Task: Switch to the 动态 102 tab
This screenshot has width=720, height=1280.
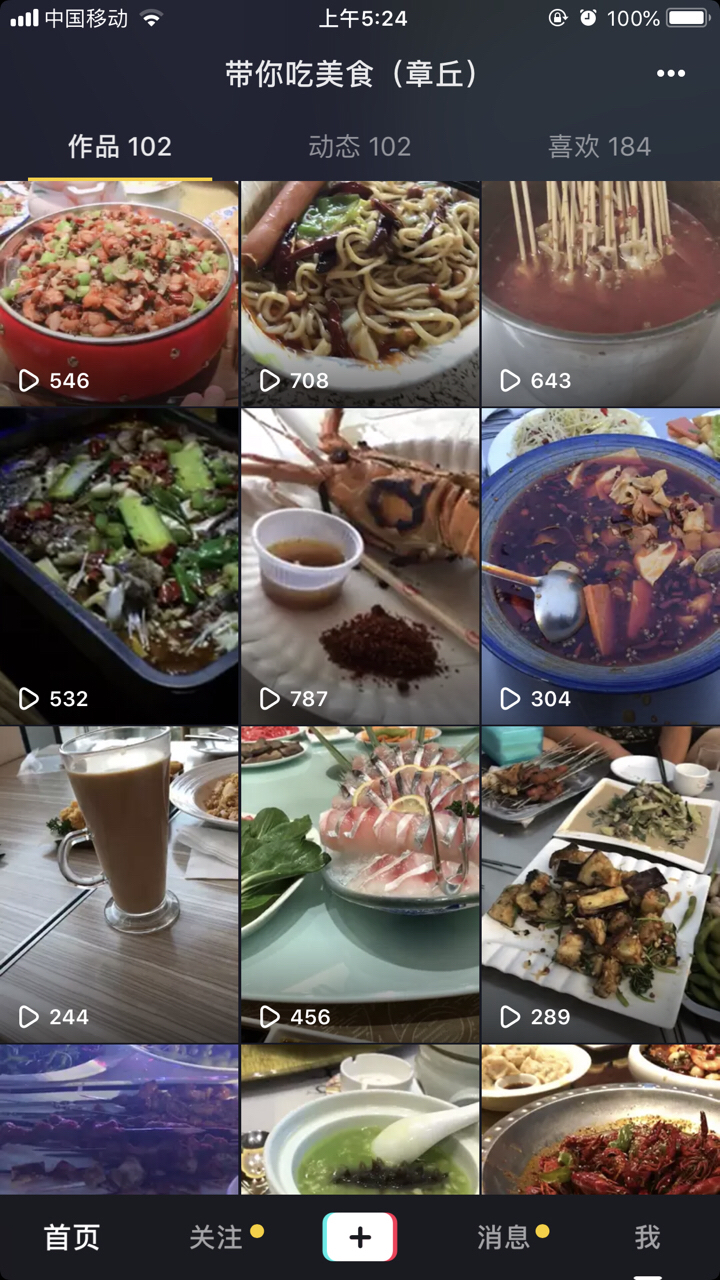Action: click(359, 147)
